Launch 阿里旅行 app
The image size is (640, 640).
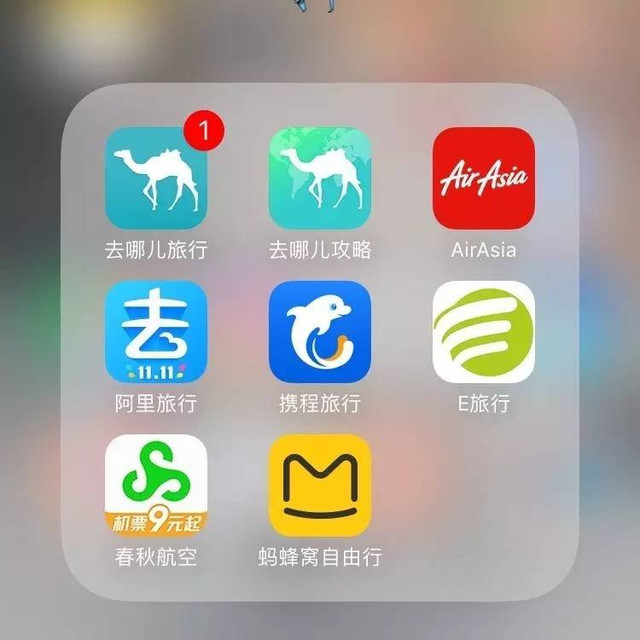tap(156, 332)
